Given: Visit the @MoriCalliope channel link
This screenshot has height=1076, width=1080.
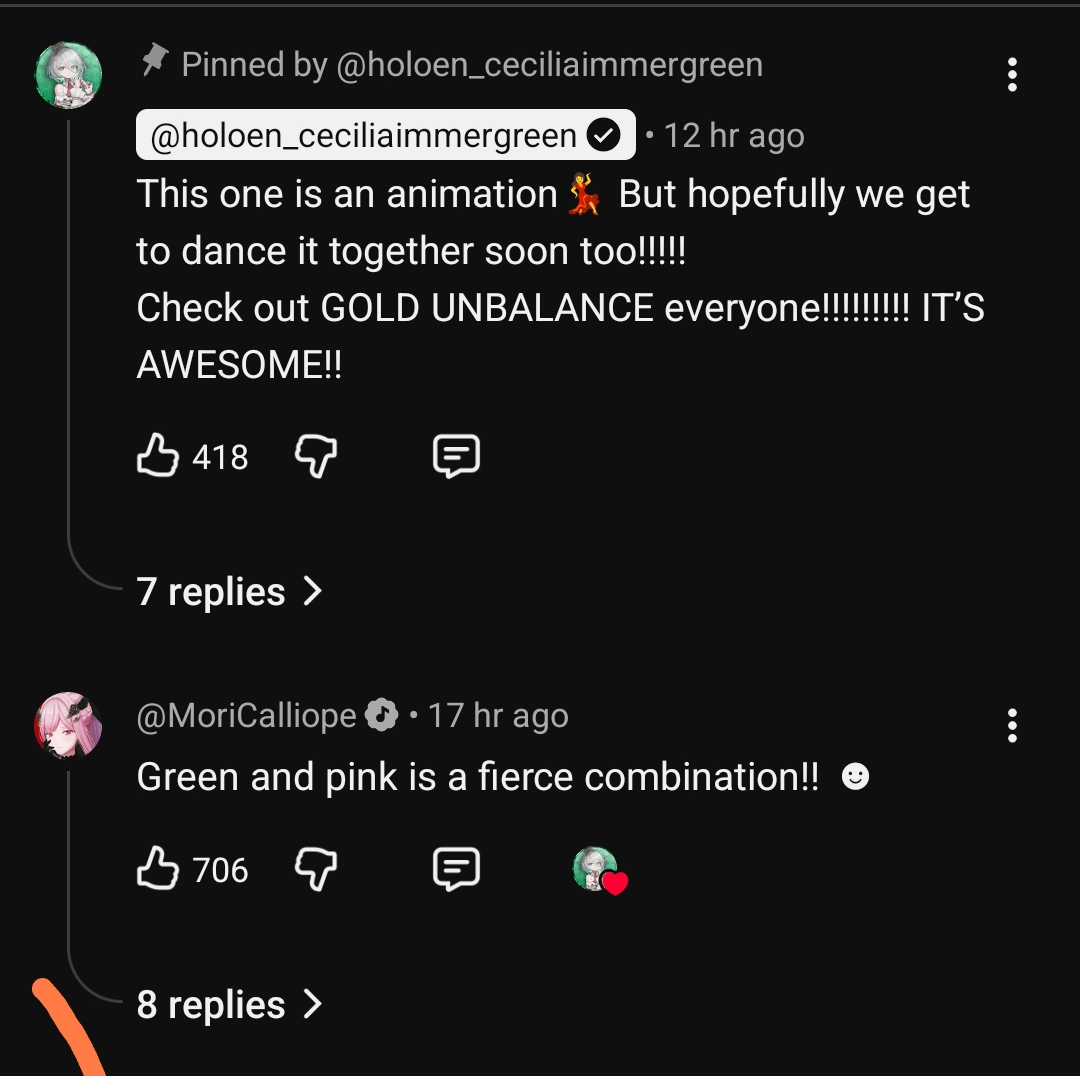Looking at the screenshot, I should 247,716.
